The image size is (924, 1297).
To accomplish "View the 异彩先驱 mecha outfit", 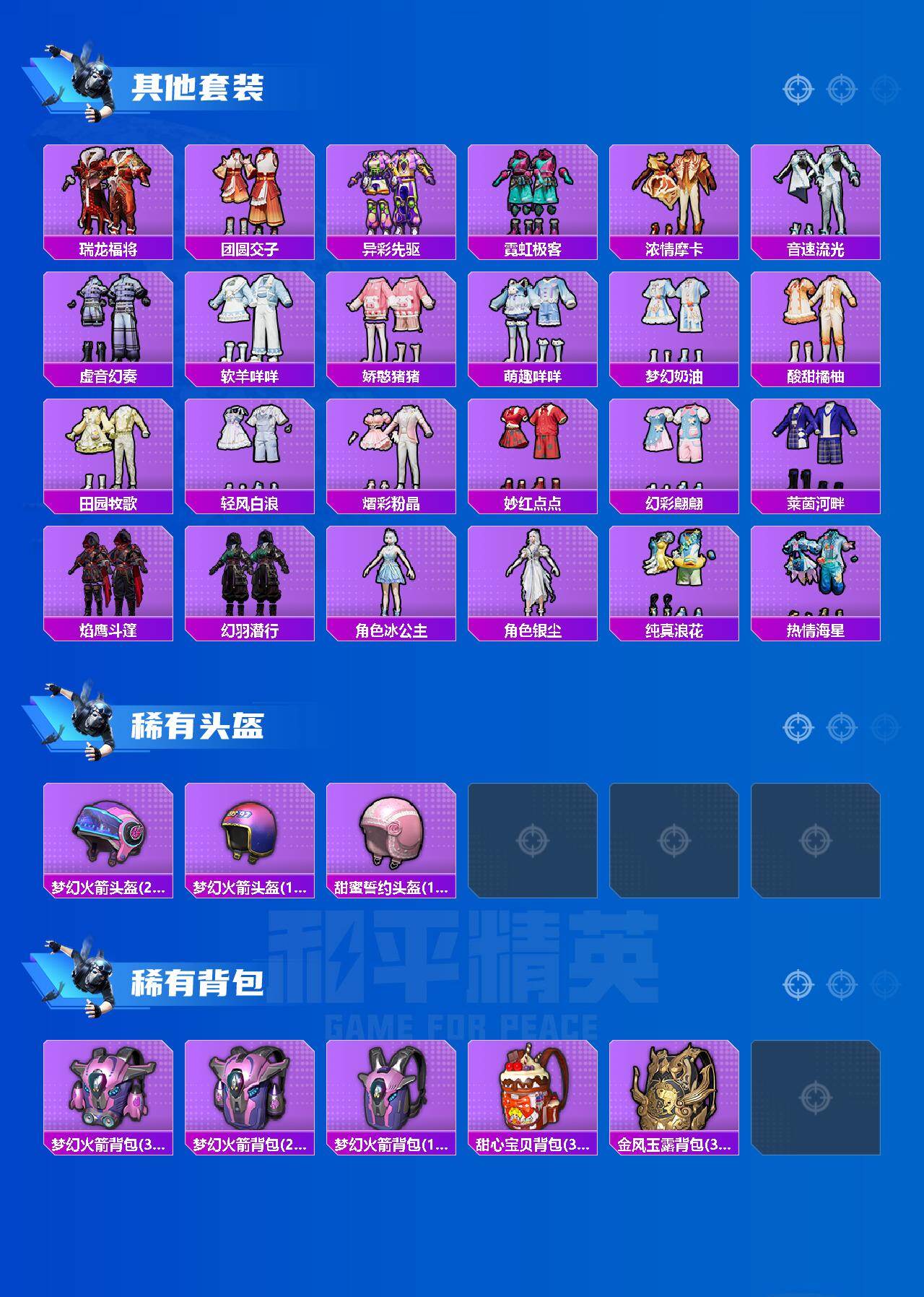I will click(393, 191).
